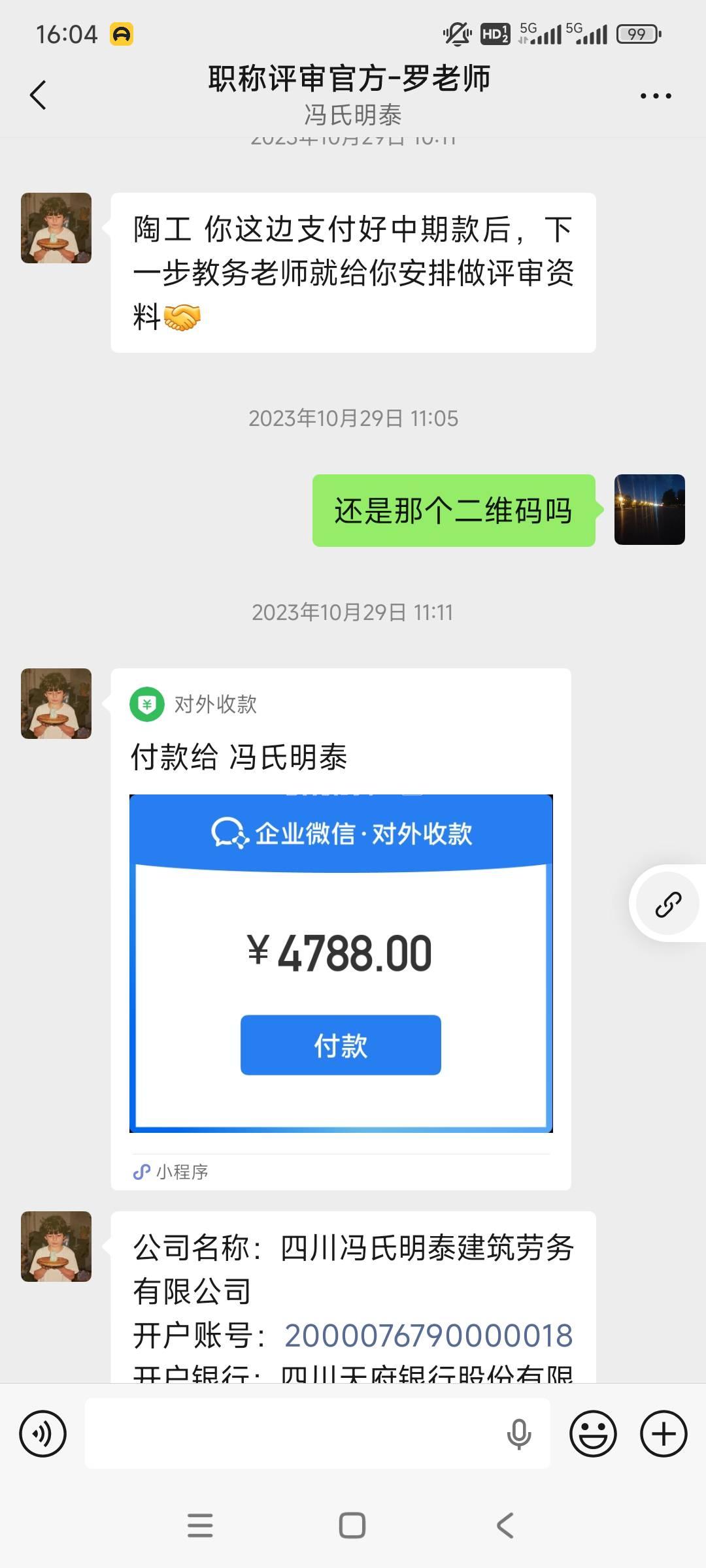Screen dimensions: 706x1568
Task: Tap account number 2000076790000018
Action: tap(429, 1335)
